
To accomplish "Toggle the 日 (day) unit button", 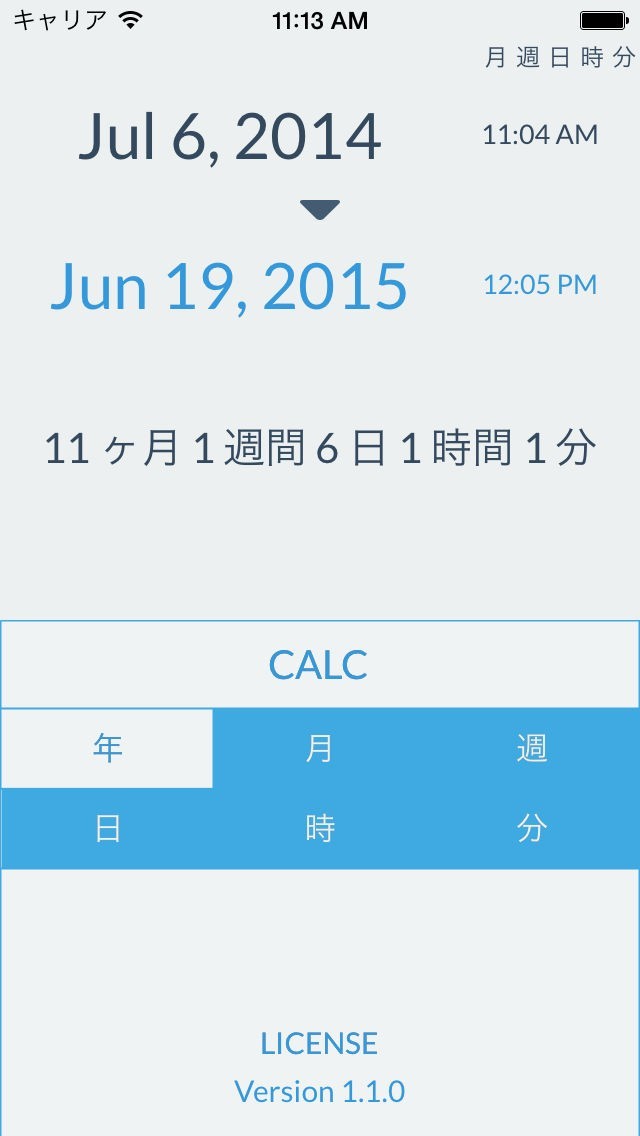I will (x=107, y=829).
